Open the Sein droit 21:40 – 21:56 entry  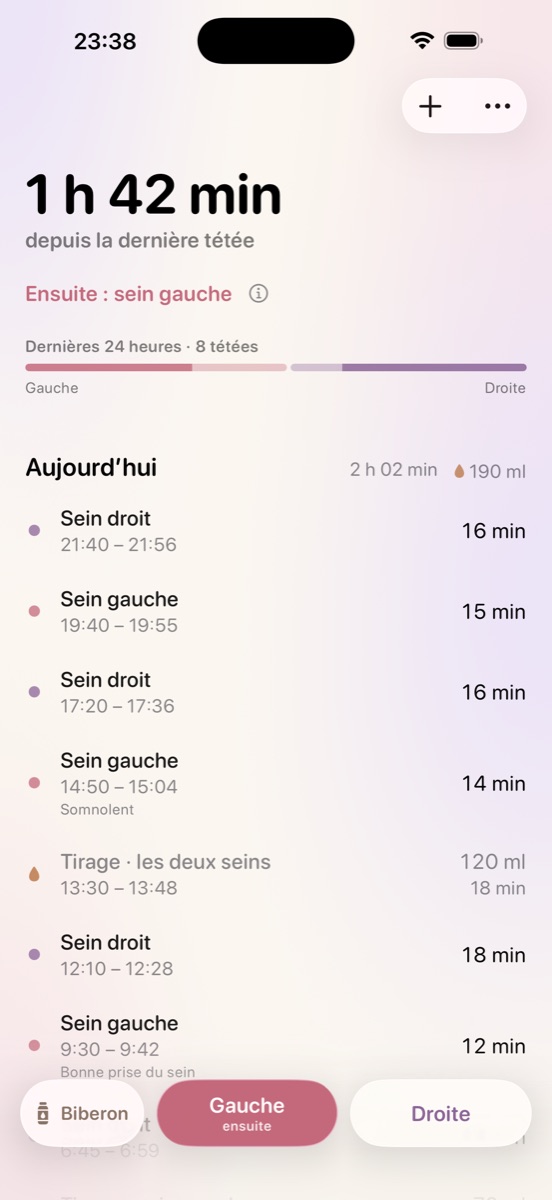[x=276, y=531]
